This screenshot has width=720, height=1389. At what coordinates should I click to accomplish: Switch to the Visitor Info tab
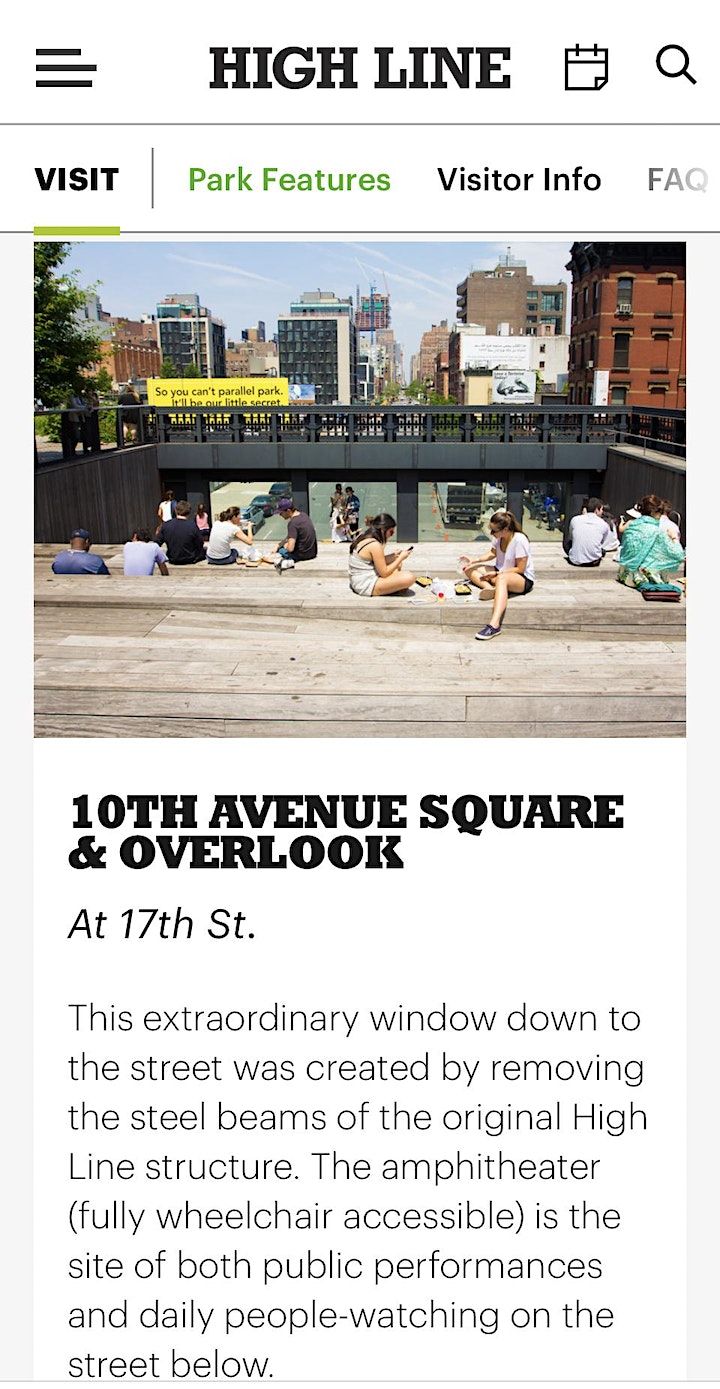(x=518, y=180)
